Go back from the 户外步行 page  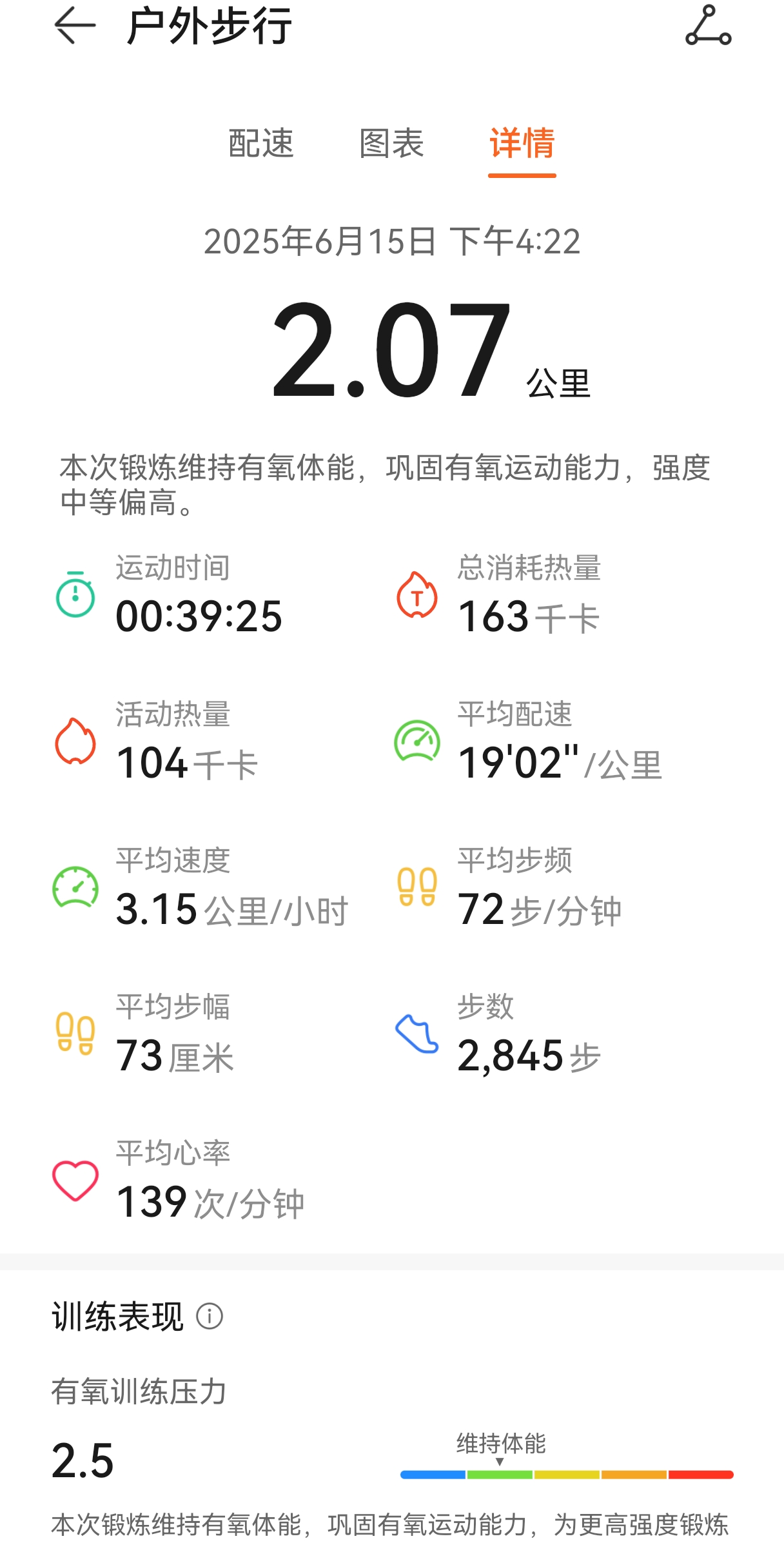[75, 26]
